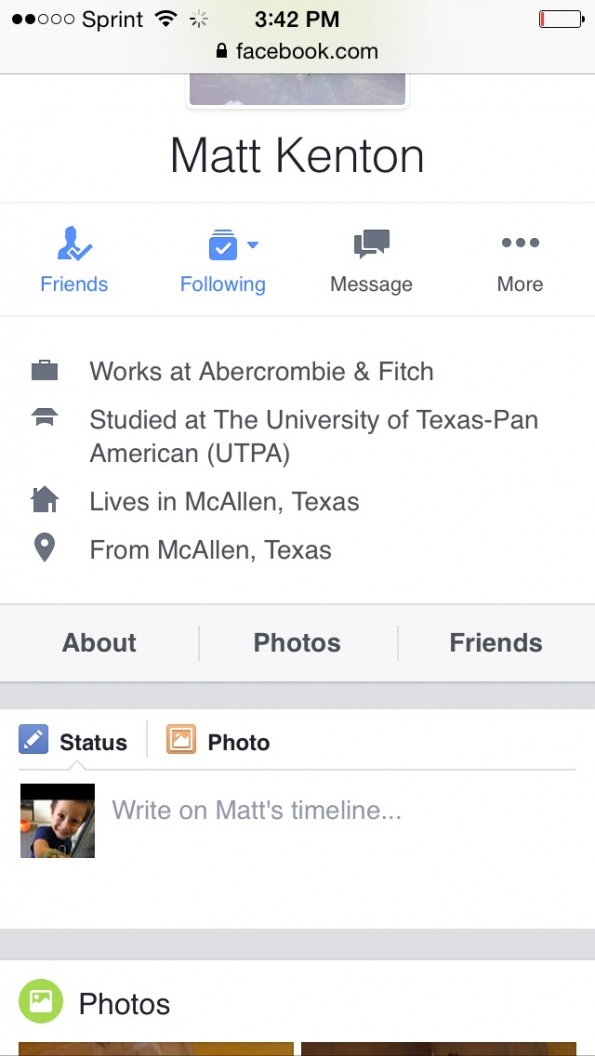Open Matt's profile picture
The image size is (595, 1056).
point(297,90)
